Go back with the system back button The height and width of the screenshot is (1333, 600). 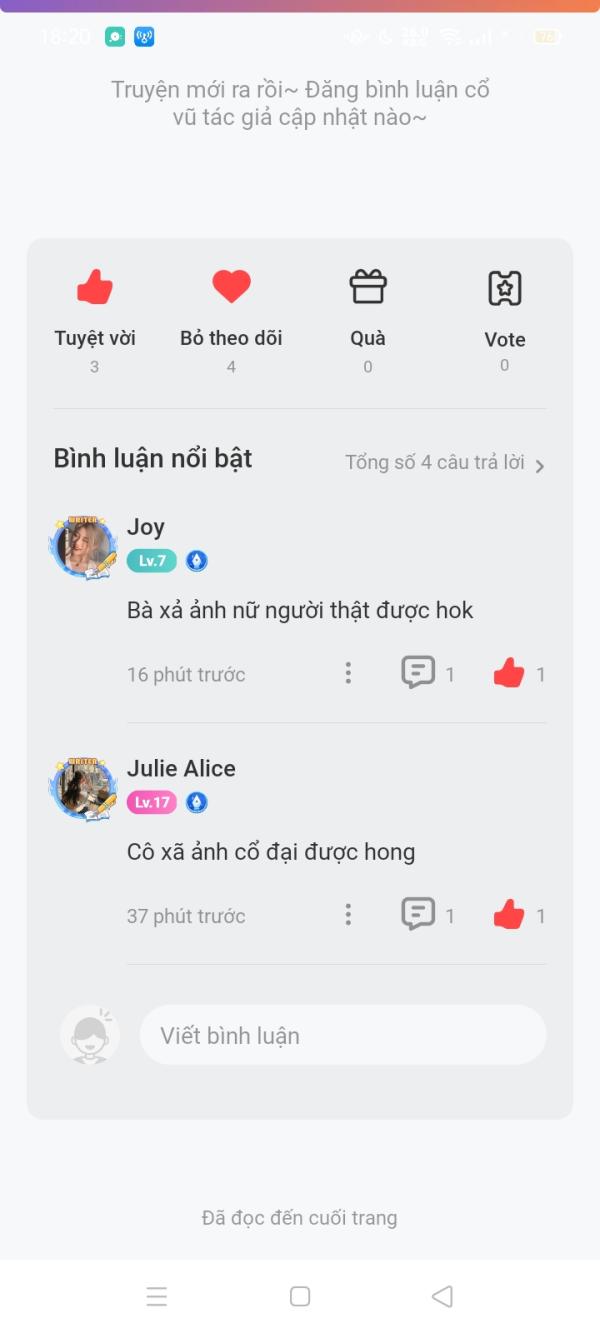click(x=442, y=1297)
